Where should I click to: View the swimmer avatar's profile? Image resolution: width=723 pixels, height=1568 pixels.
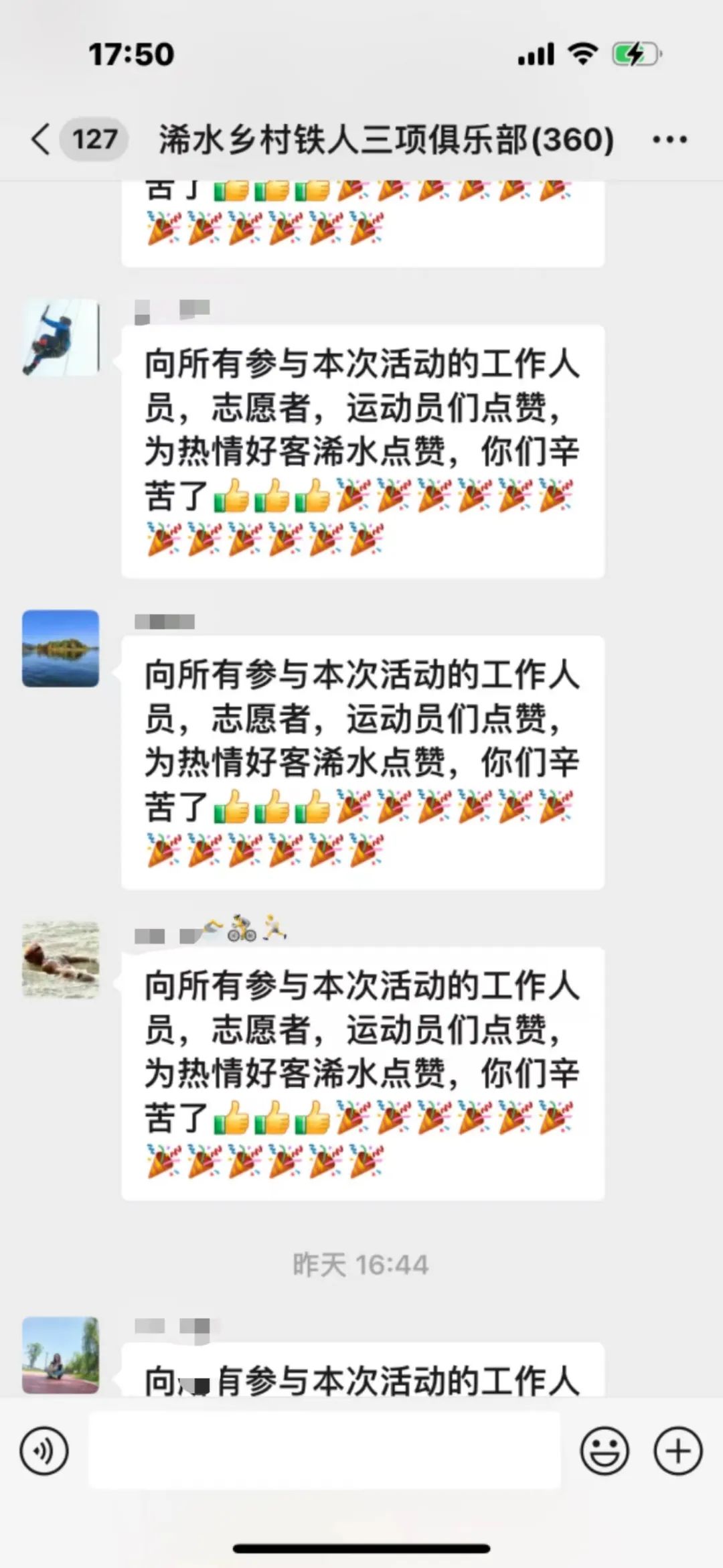click(x=61, y=960)
